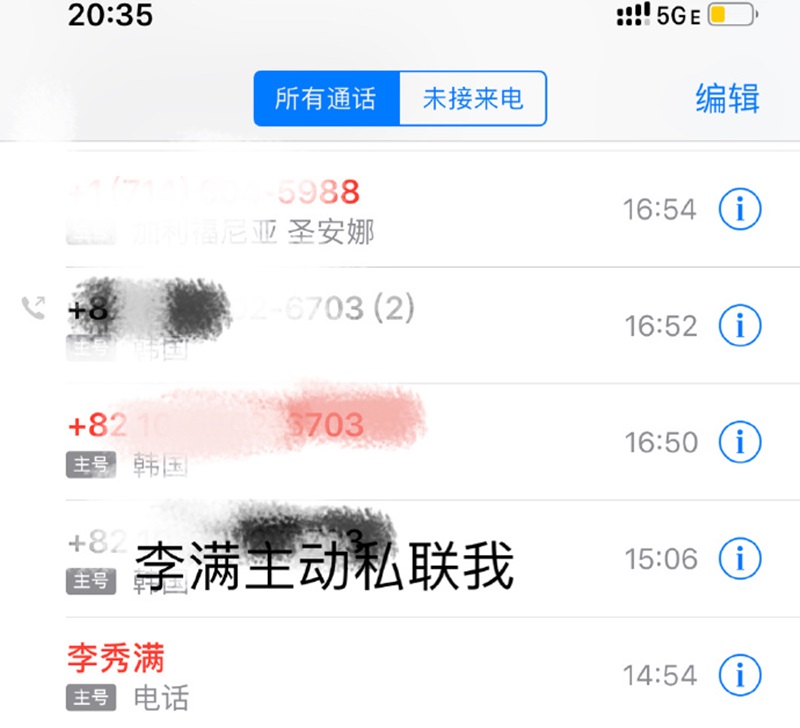800x728 pixels.
Task: Call the 加利福尼亚 圣安娜 number
Action: click(x=300, y=209)
